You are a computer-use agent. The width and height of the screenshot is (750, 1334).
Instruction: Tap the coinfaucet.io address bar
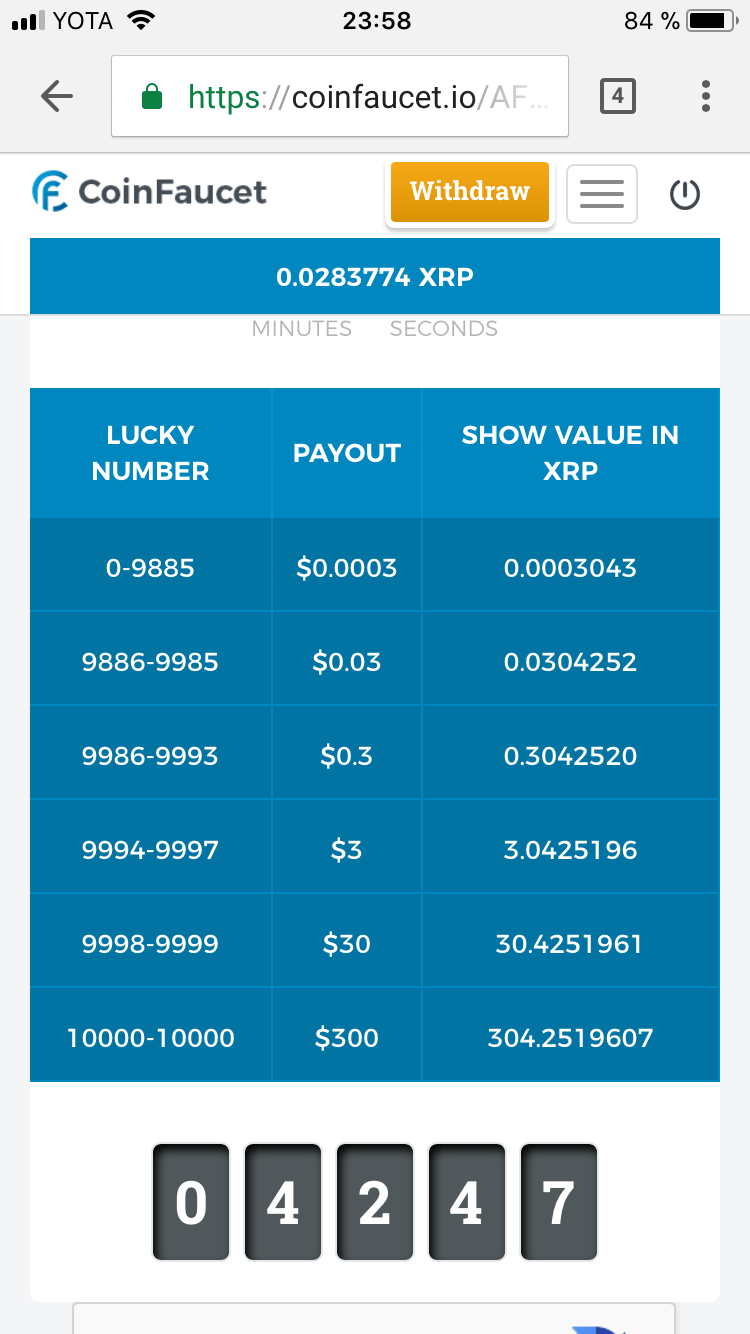point(340,96)
